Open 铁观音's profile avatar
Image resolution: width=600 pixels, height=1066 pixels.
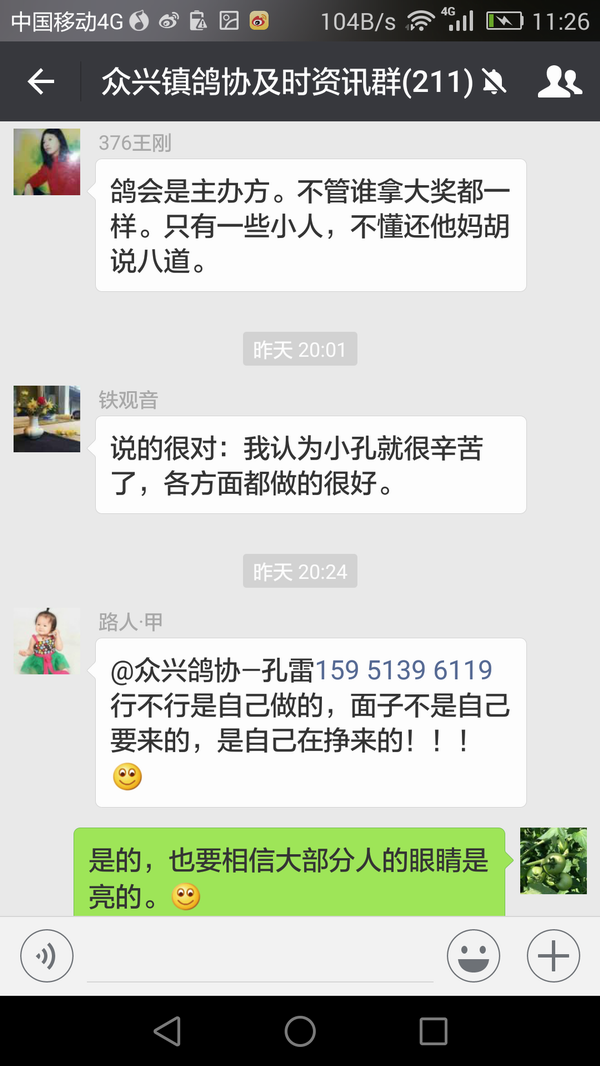tap(46, 419)
